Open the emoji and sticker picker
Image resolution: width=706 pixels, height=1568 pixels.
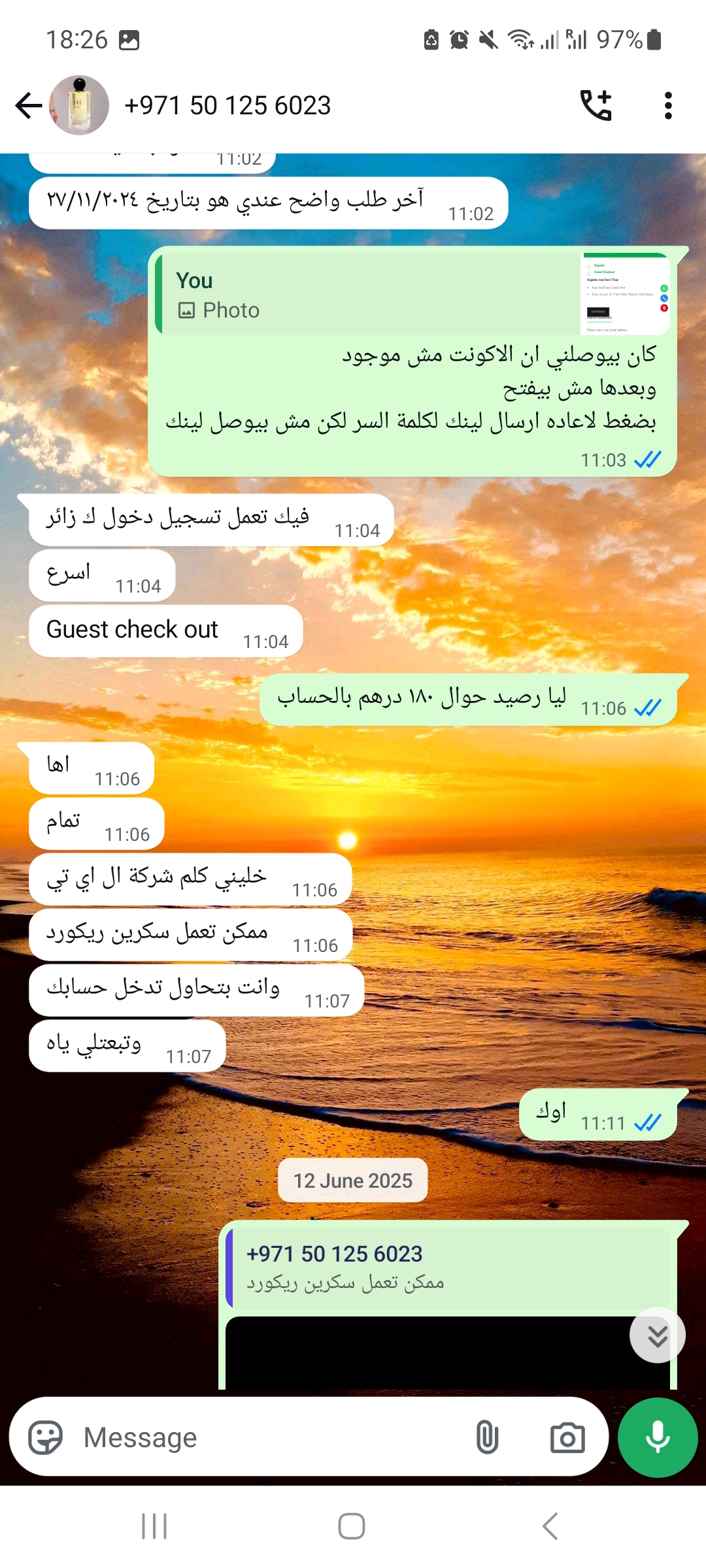click(45, 1437)
